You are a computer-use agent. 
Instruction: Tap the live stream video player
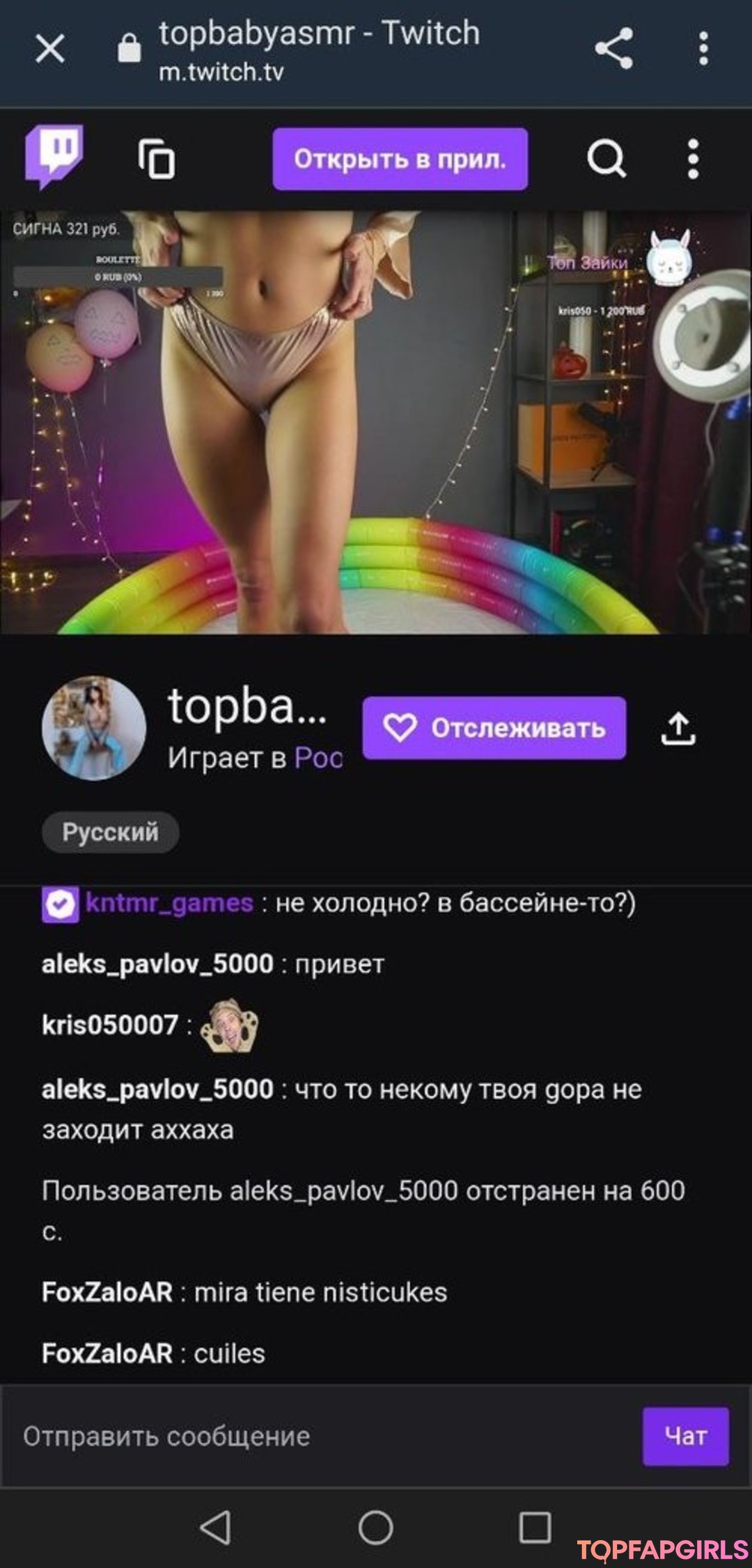376,422
